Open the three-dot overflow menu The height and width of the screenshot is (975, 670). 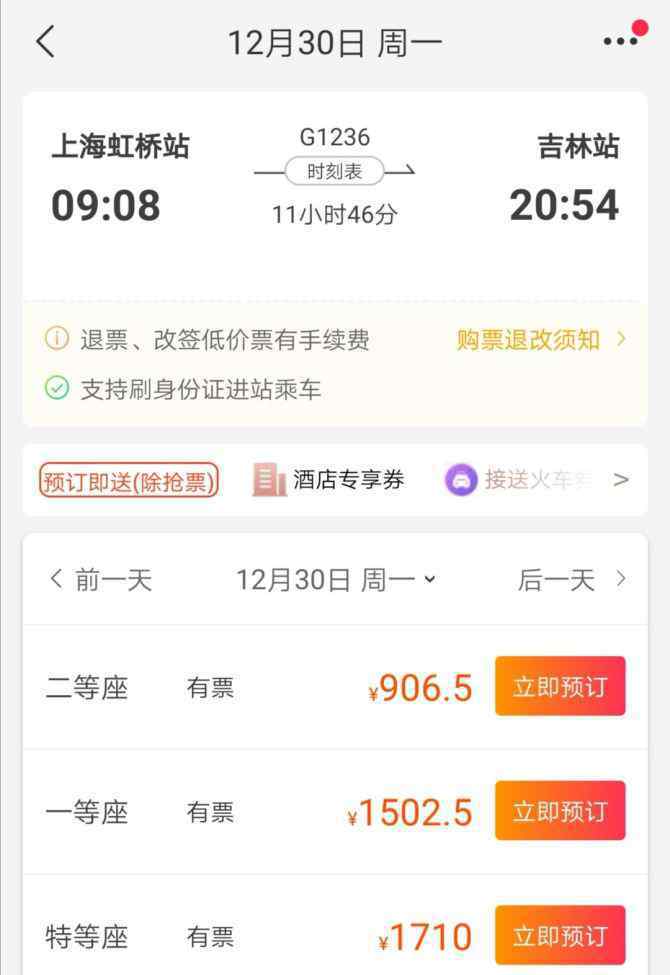tap(620, 41)
